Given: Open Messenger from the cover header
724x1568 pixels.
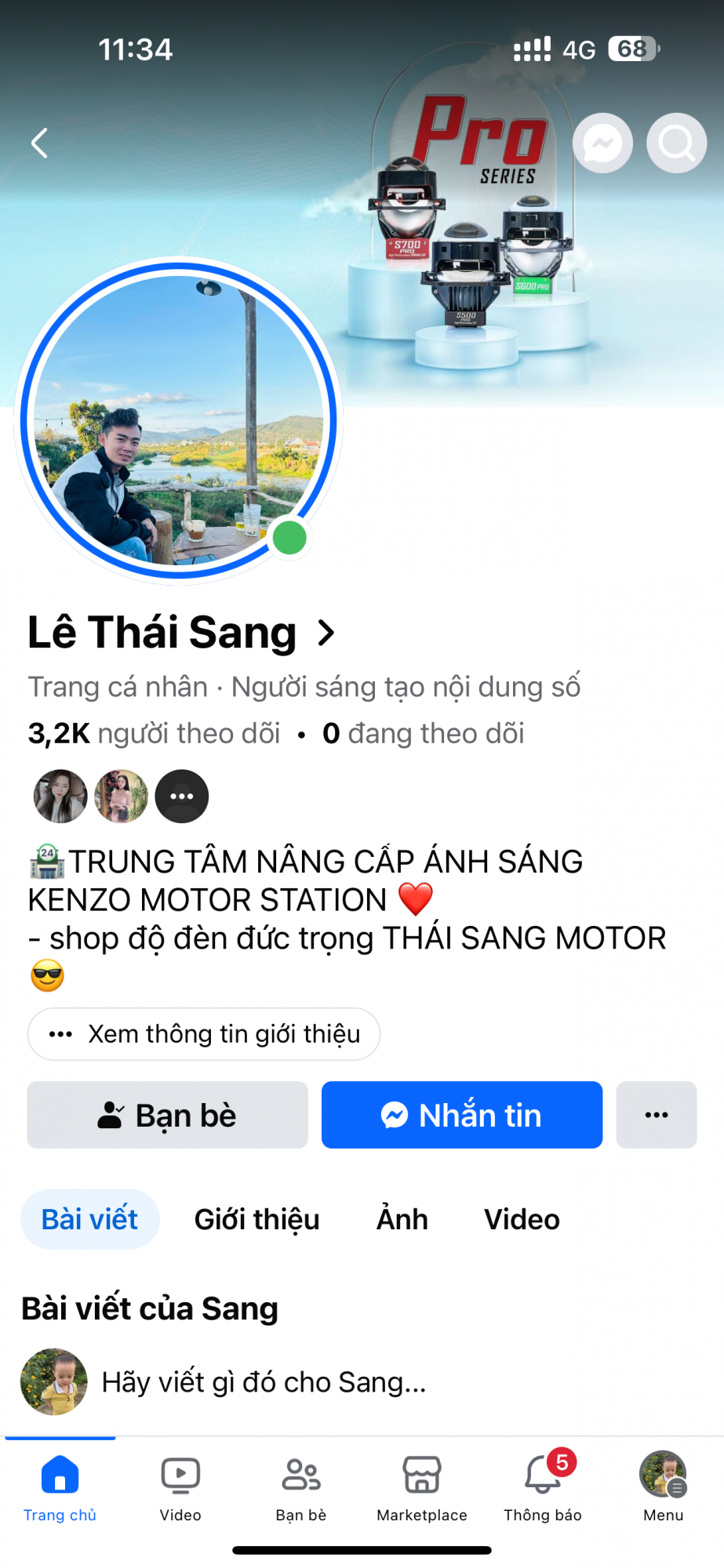Looking at the screenshot, I should [x=602, y=143].
